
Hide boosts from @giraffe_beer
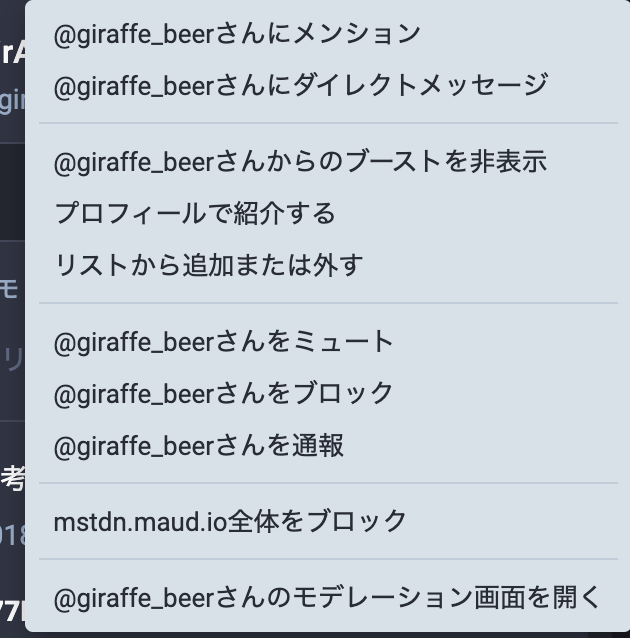coord(300,162)
